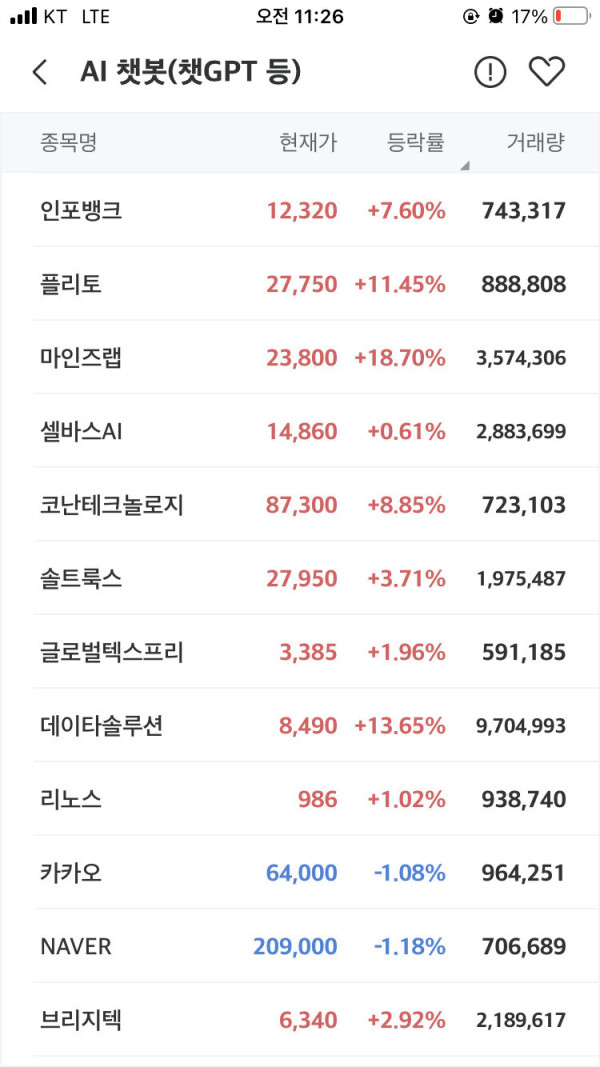Open the theme info exclamation icon

click(x=490, y=72)
